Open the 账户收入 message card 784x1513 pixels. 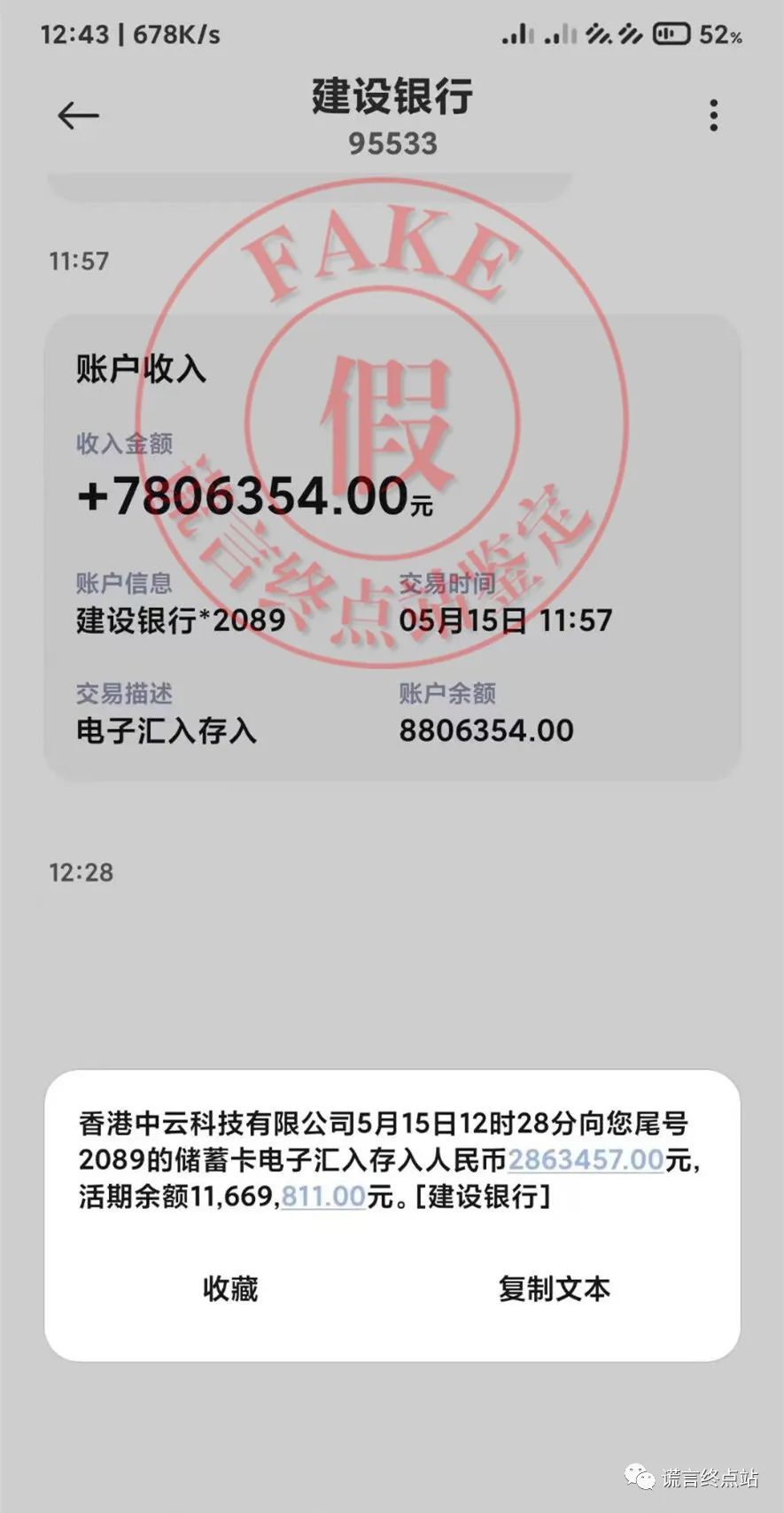click(x=392, y=548)
